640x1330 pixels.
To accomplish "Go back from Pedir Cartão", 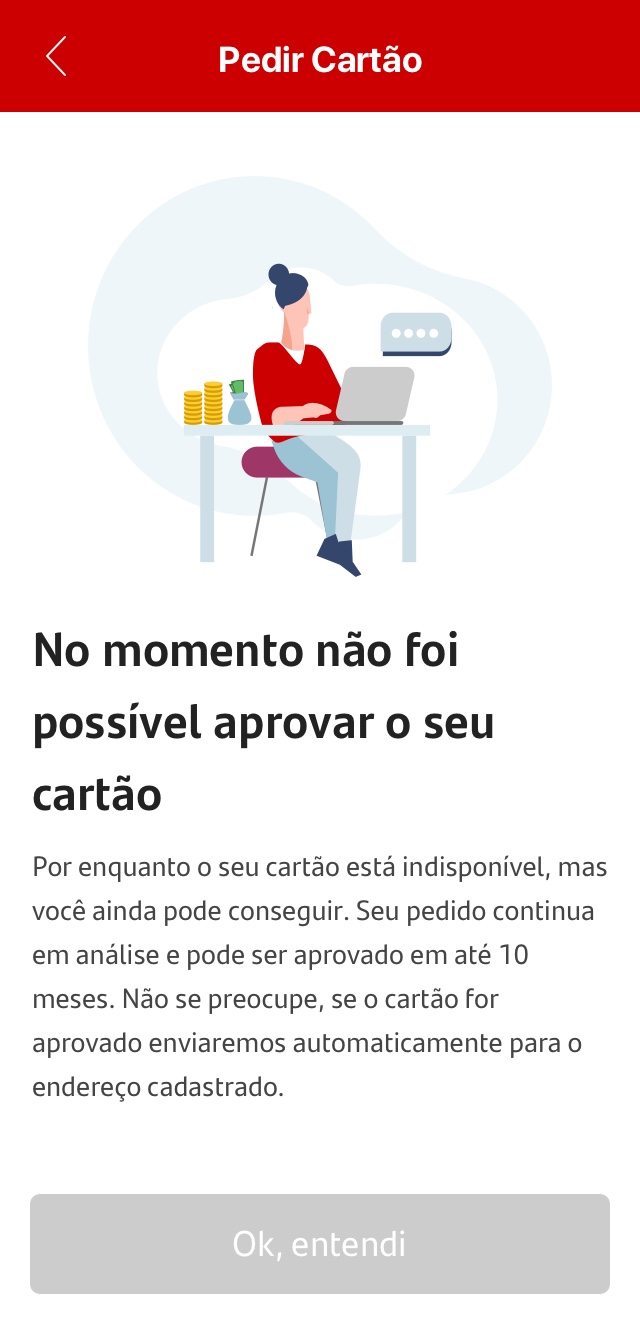I will (x=56, y=56).
